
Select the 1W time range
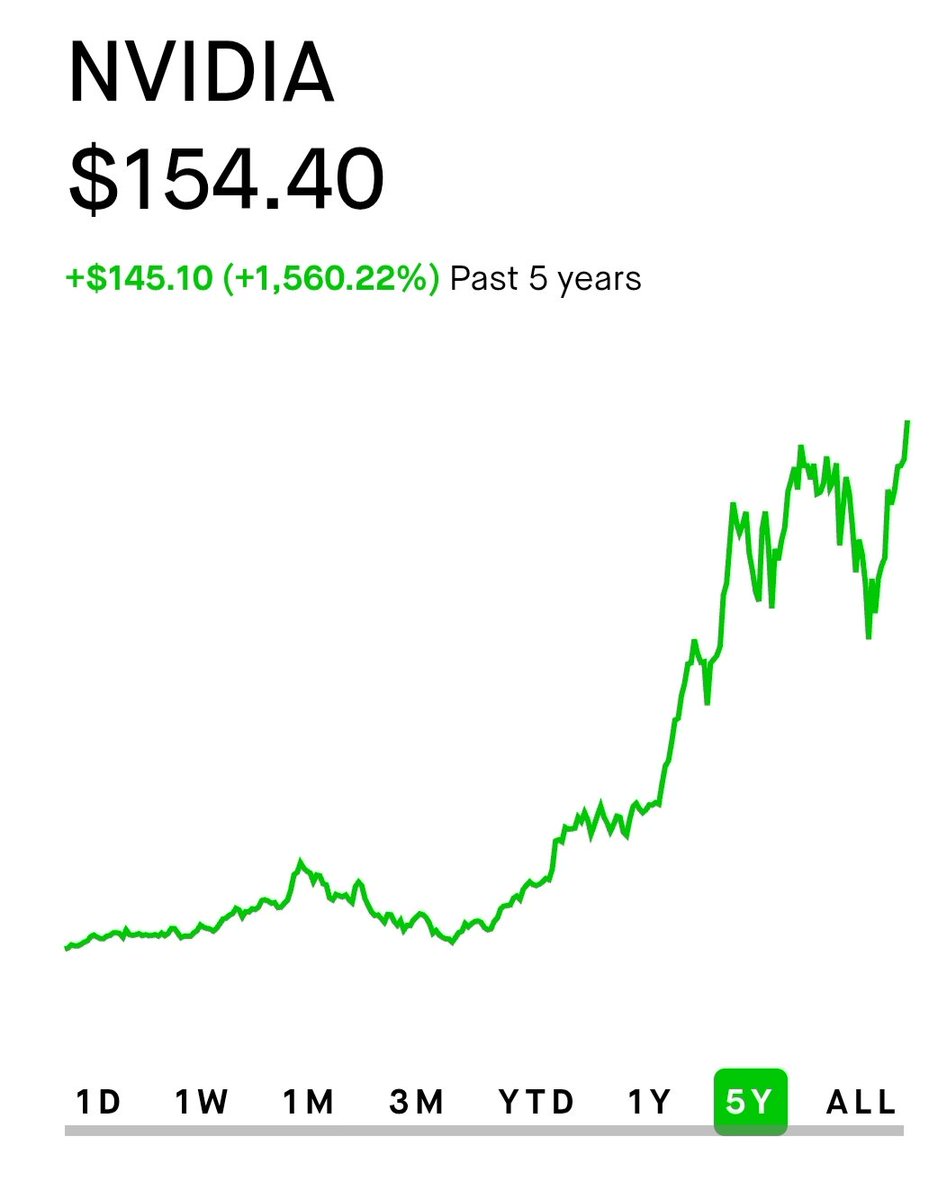pyautogui.click(x=202, y=1102)
